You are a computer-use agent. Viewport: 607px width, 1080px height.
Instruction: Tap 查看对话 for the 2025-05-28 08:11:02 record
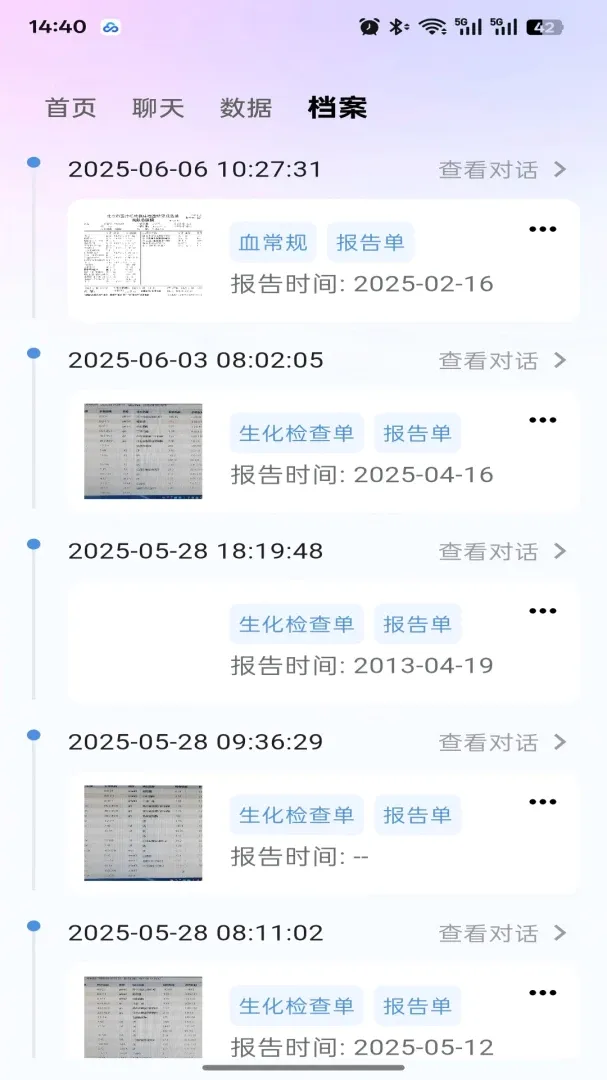pyautogui.click(x=502, y=933)
